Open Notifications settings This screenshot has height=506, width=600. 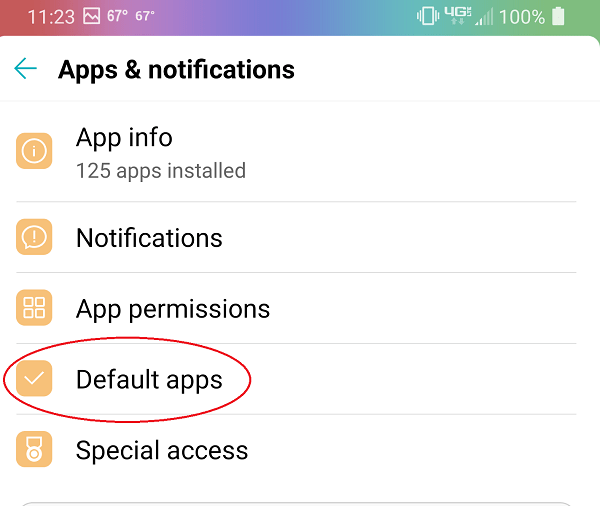(x=149, y=238)
